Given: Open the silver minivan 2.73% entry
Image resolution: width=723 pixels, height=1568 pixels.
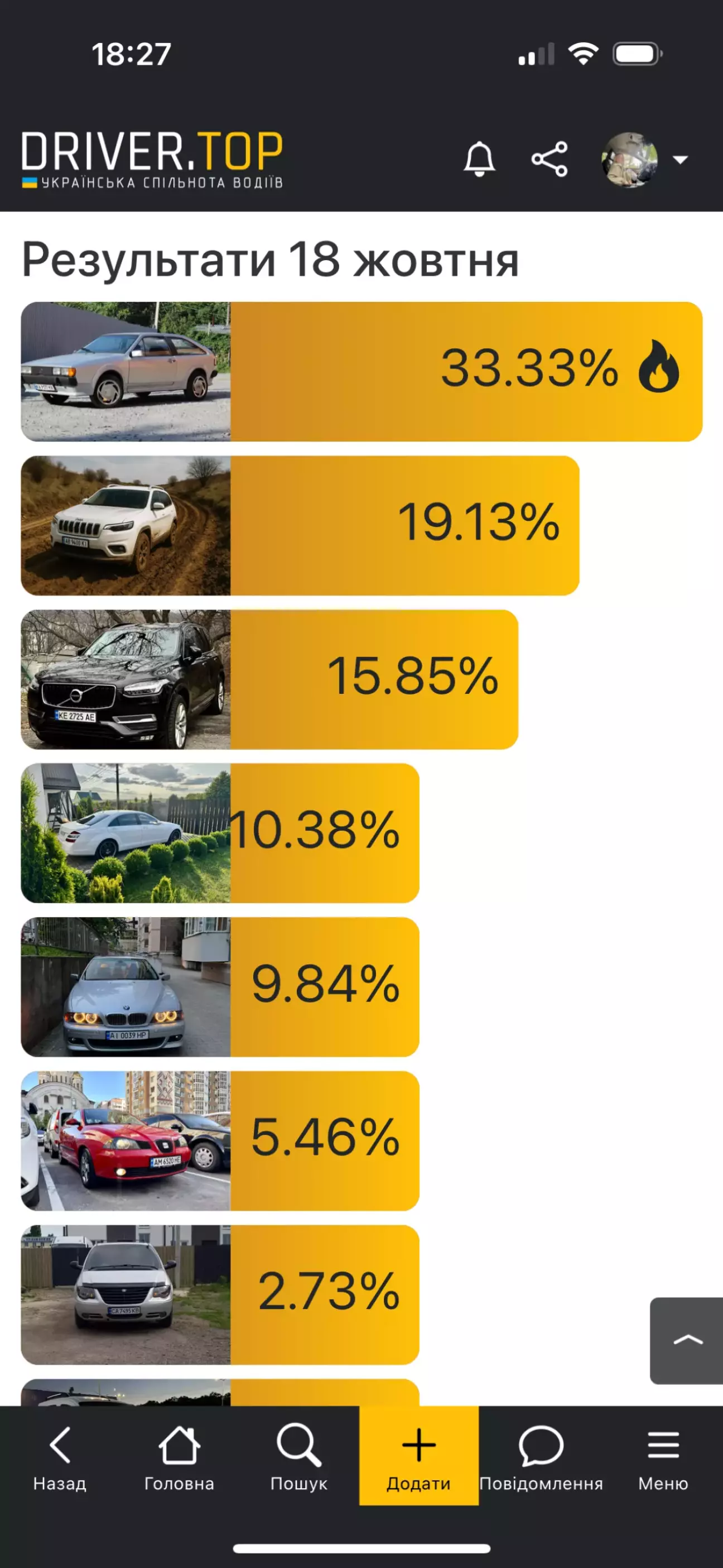Looking at the screenshot, I should click(220, 1294).
